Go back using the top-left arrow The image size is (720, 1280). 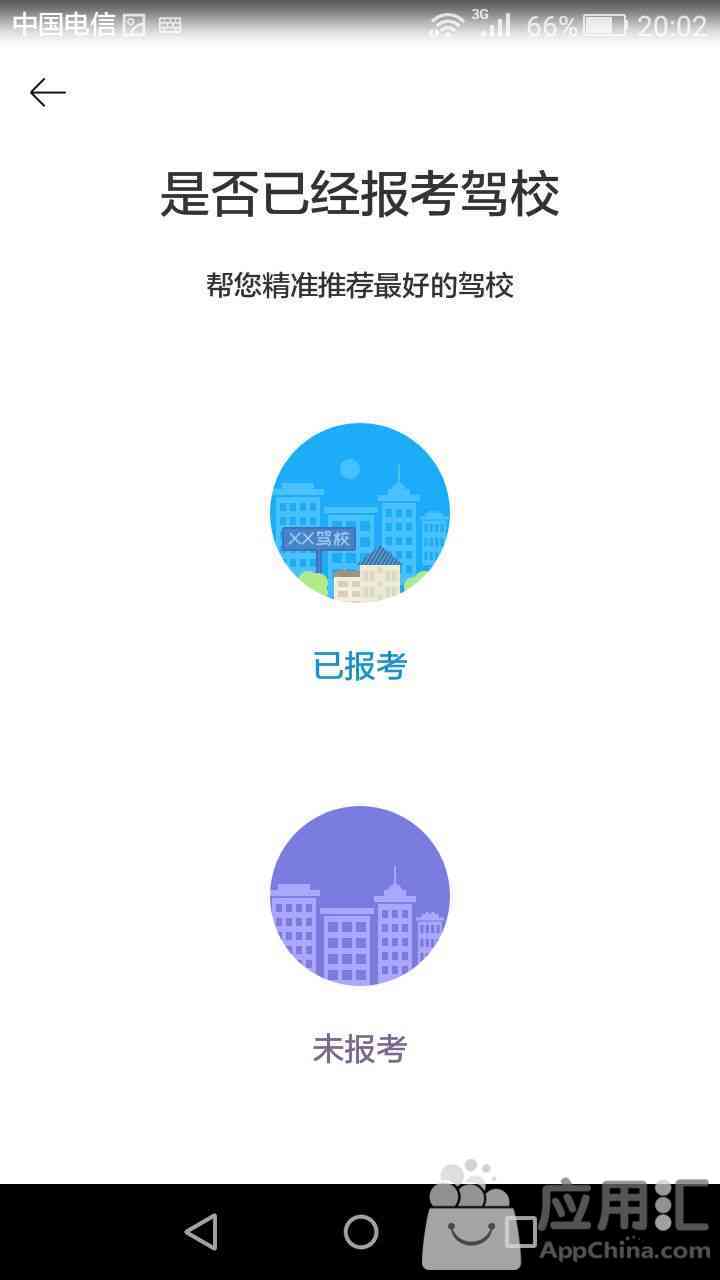47,93
